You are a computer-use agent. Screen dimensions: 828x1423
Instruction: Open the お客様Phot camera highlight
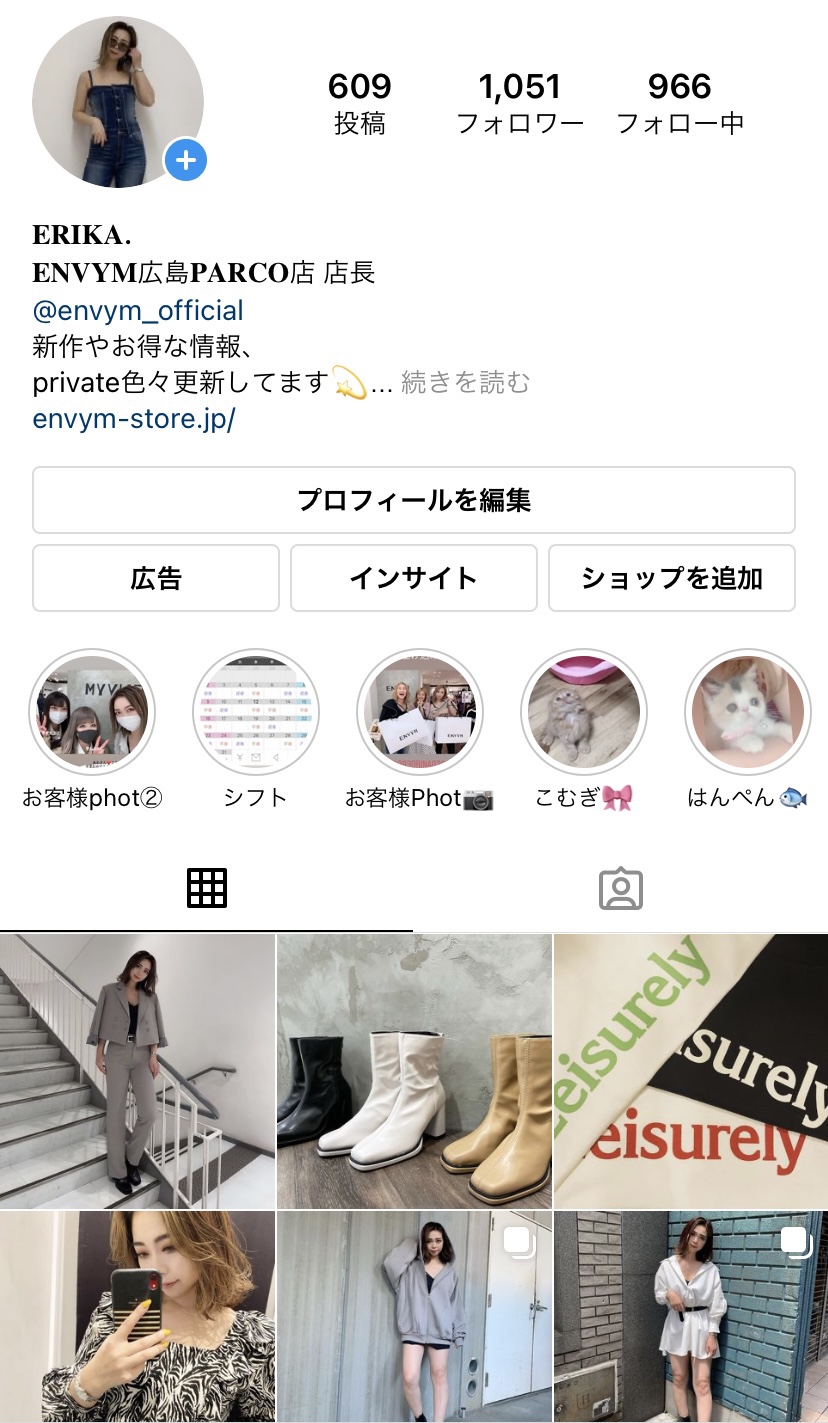click(420, 712)
